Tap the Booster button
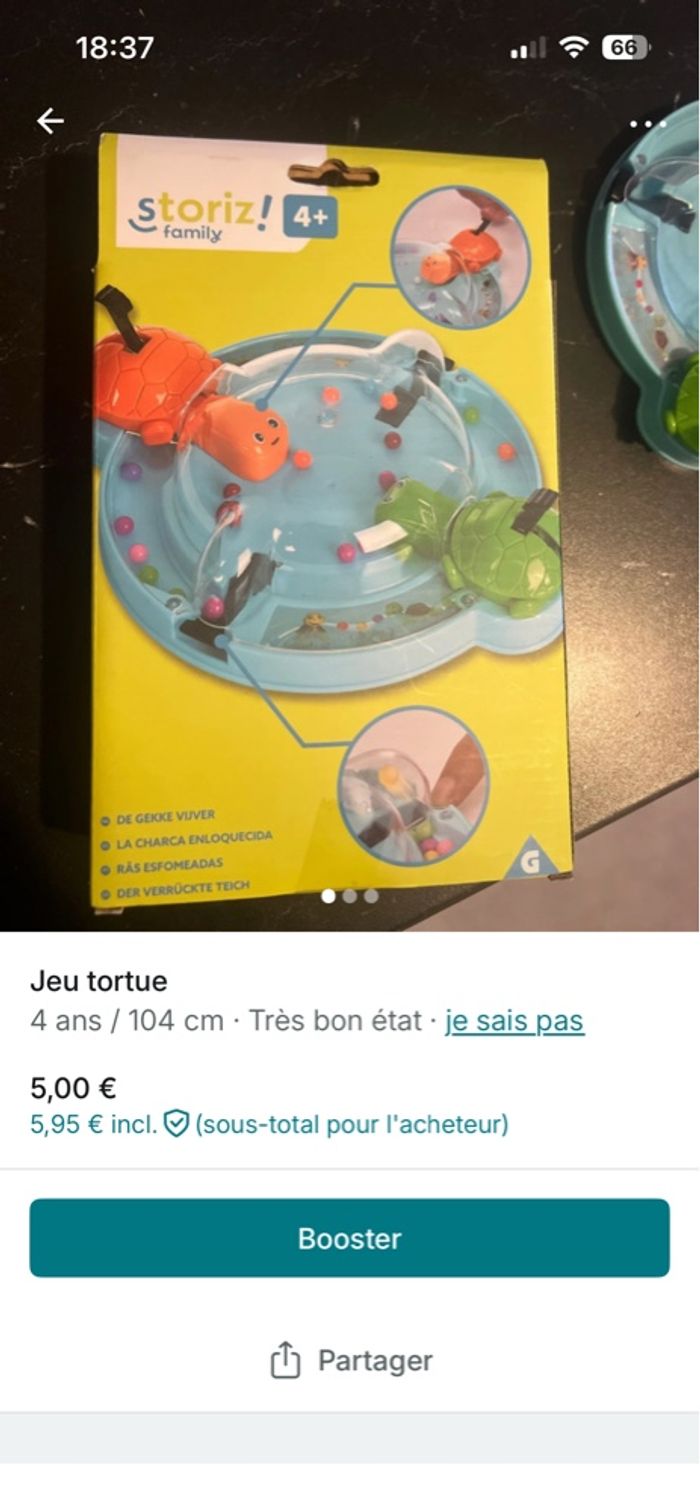 coord(349,1238)
